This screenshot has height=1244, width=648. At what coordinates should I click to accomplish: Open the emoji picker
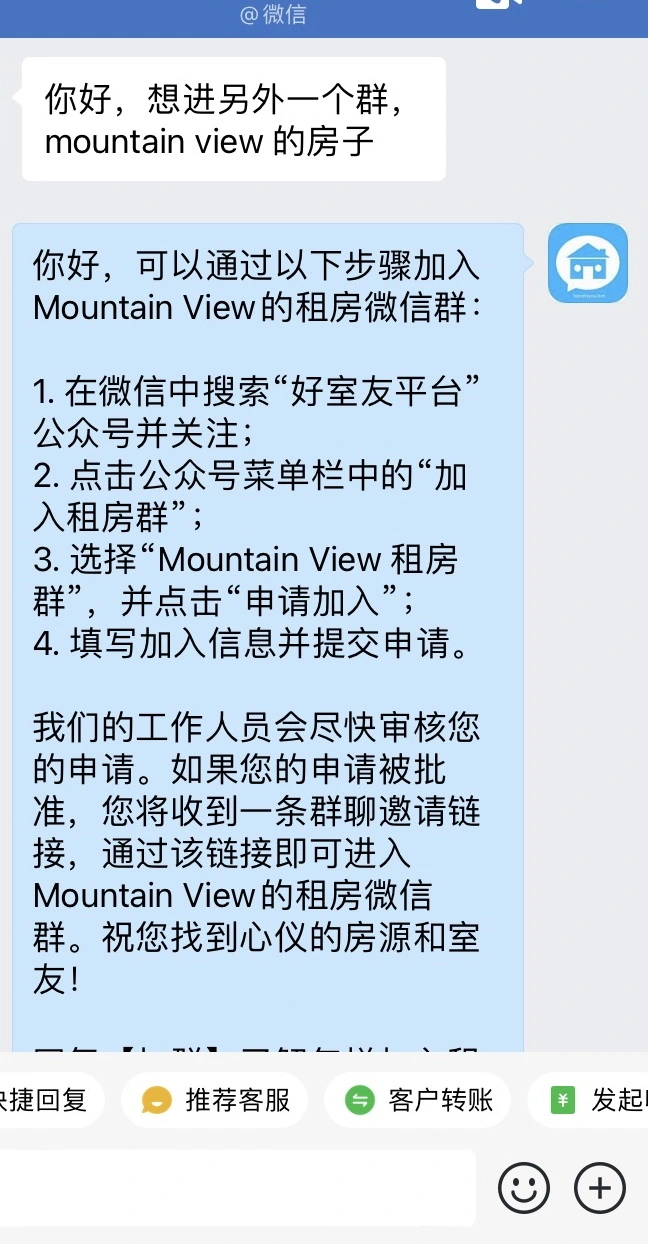[x=524, y=1188]
